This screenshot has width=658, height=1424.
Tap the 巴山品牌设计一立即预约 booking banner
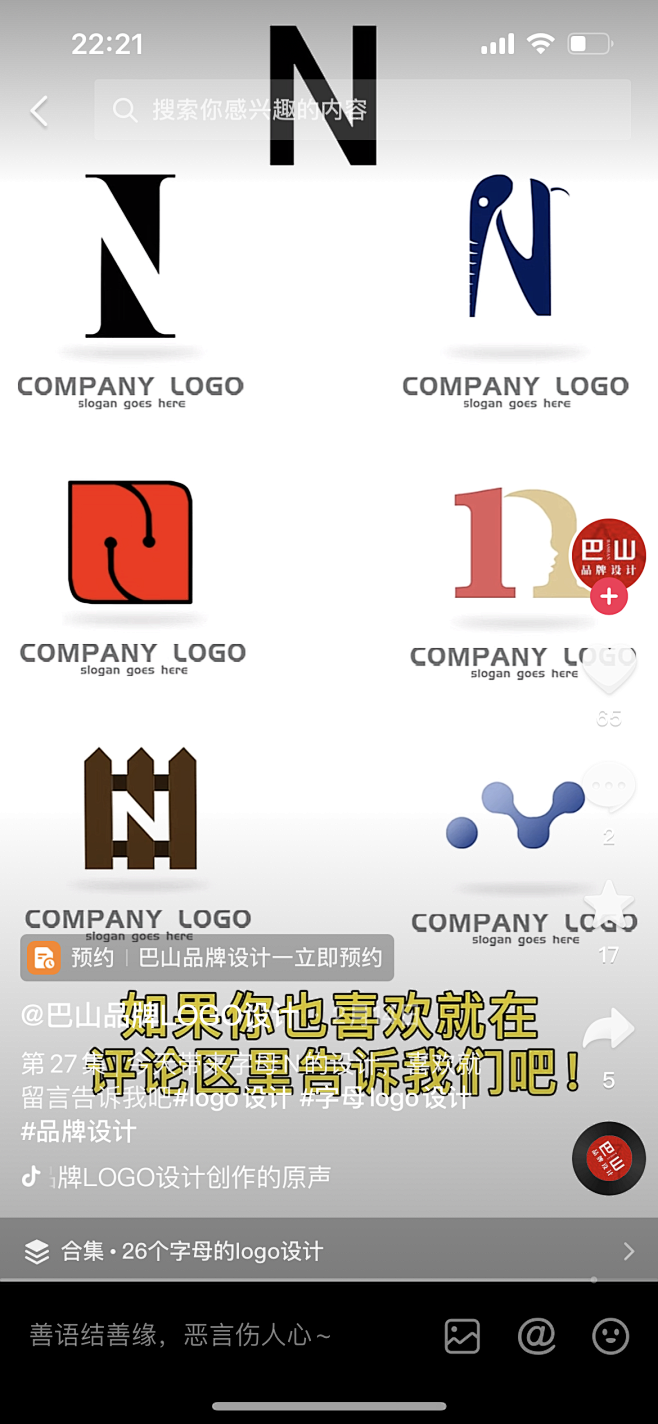[x=207, y=958]
